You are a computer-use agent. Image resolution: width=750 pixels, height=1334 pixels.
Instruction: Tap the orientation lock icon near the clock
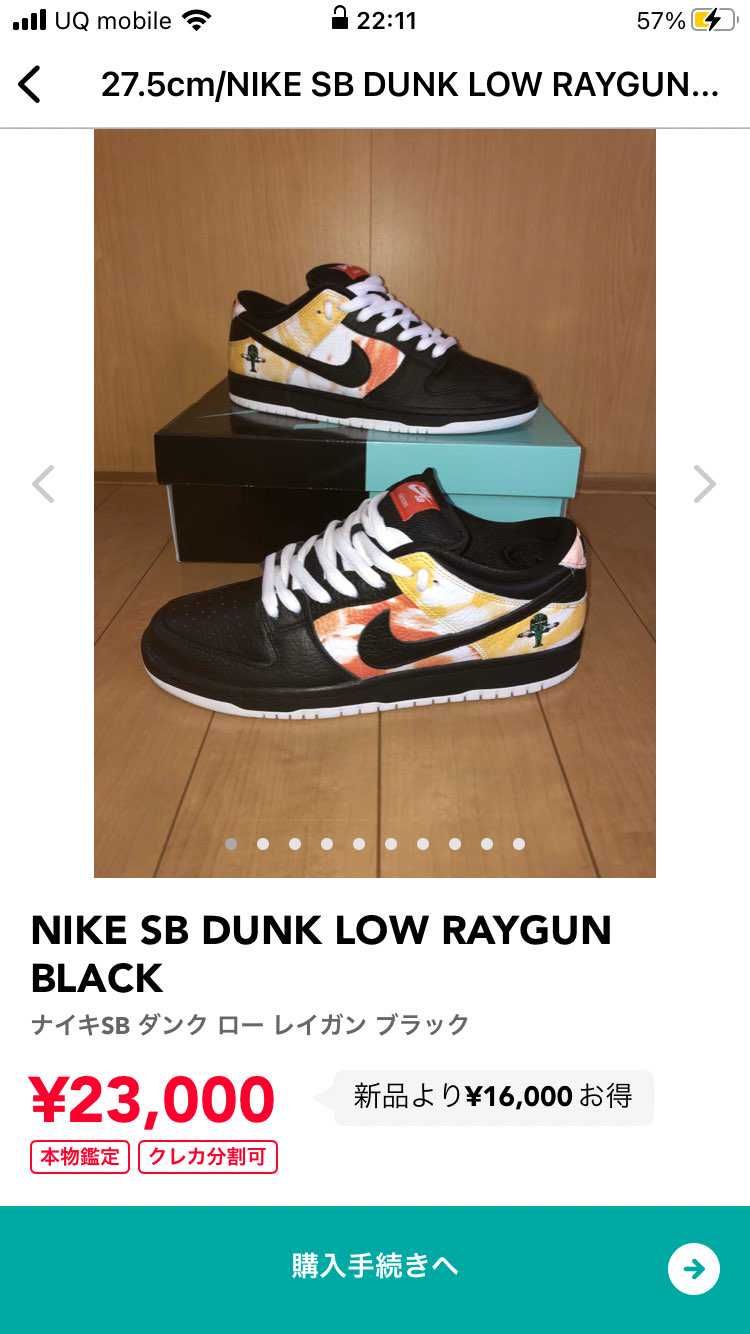(x=340, y=17)
